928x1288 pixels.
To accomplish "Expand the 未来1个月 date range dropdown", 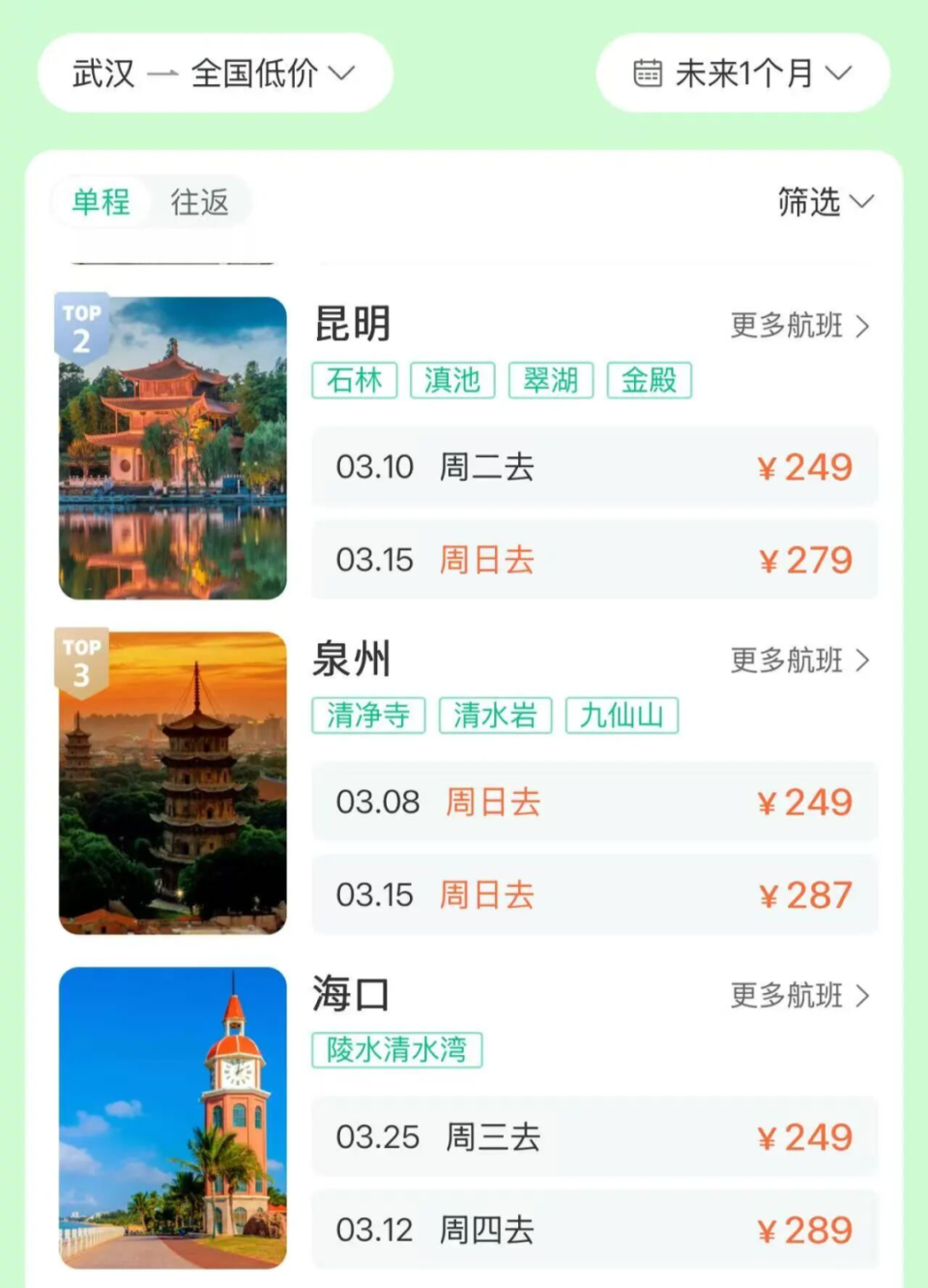I will (742, 71).
